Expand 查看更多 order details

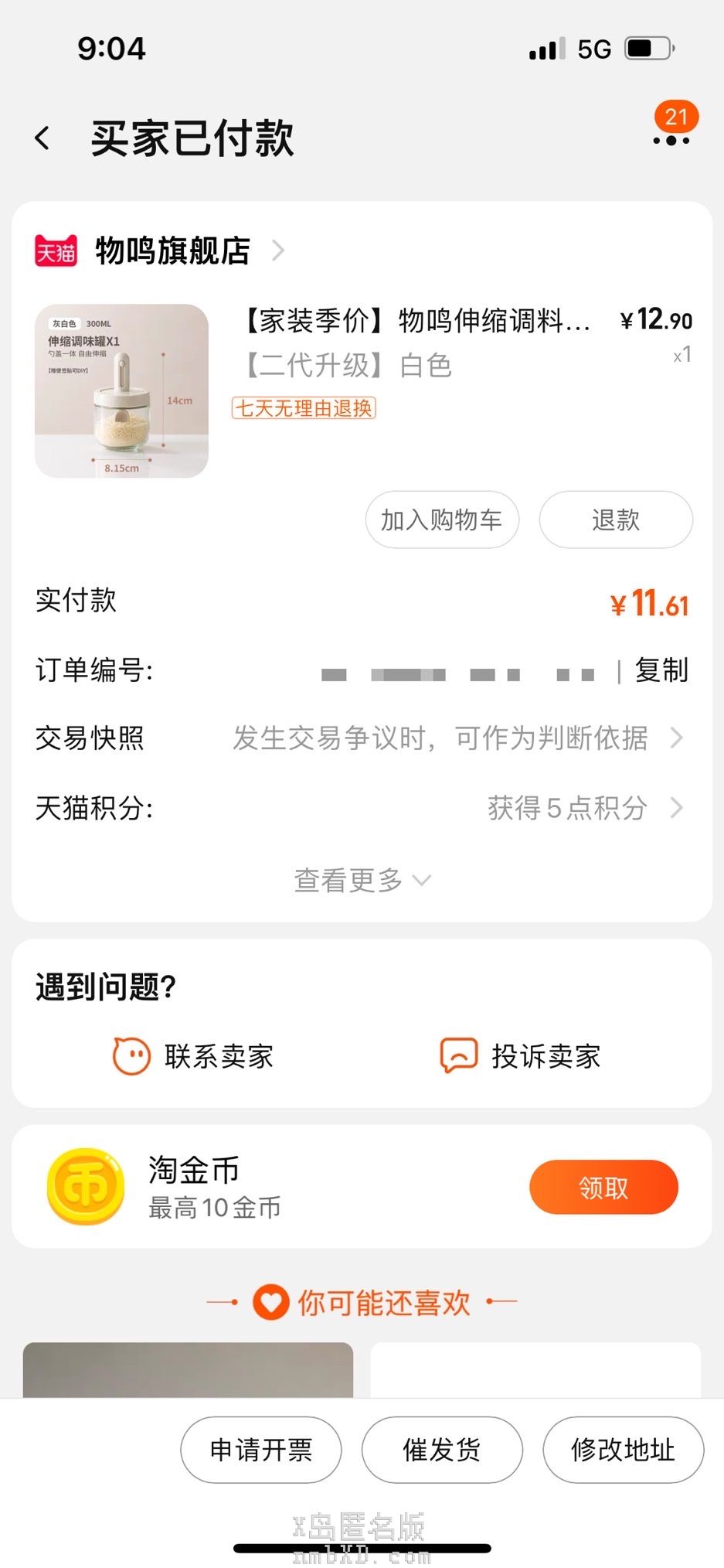362,880
